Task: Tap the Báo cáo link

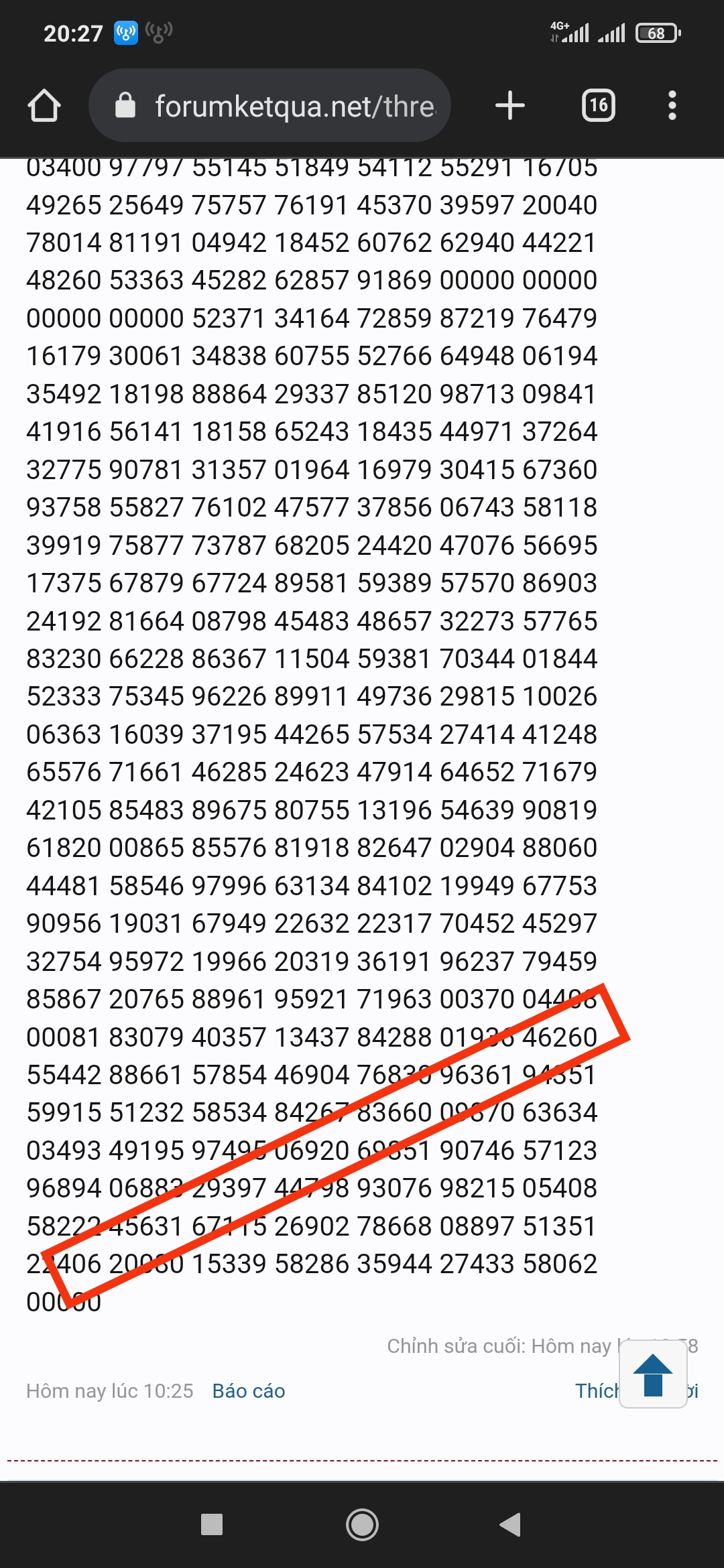Action: pos(249,1391)
